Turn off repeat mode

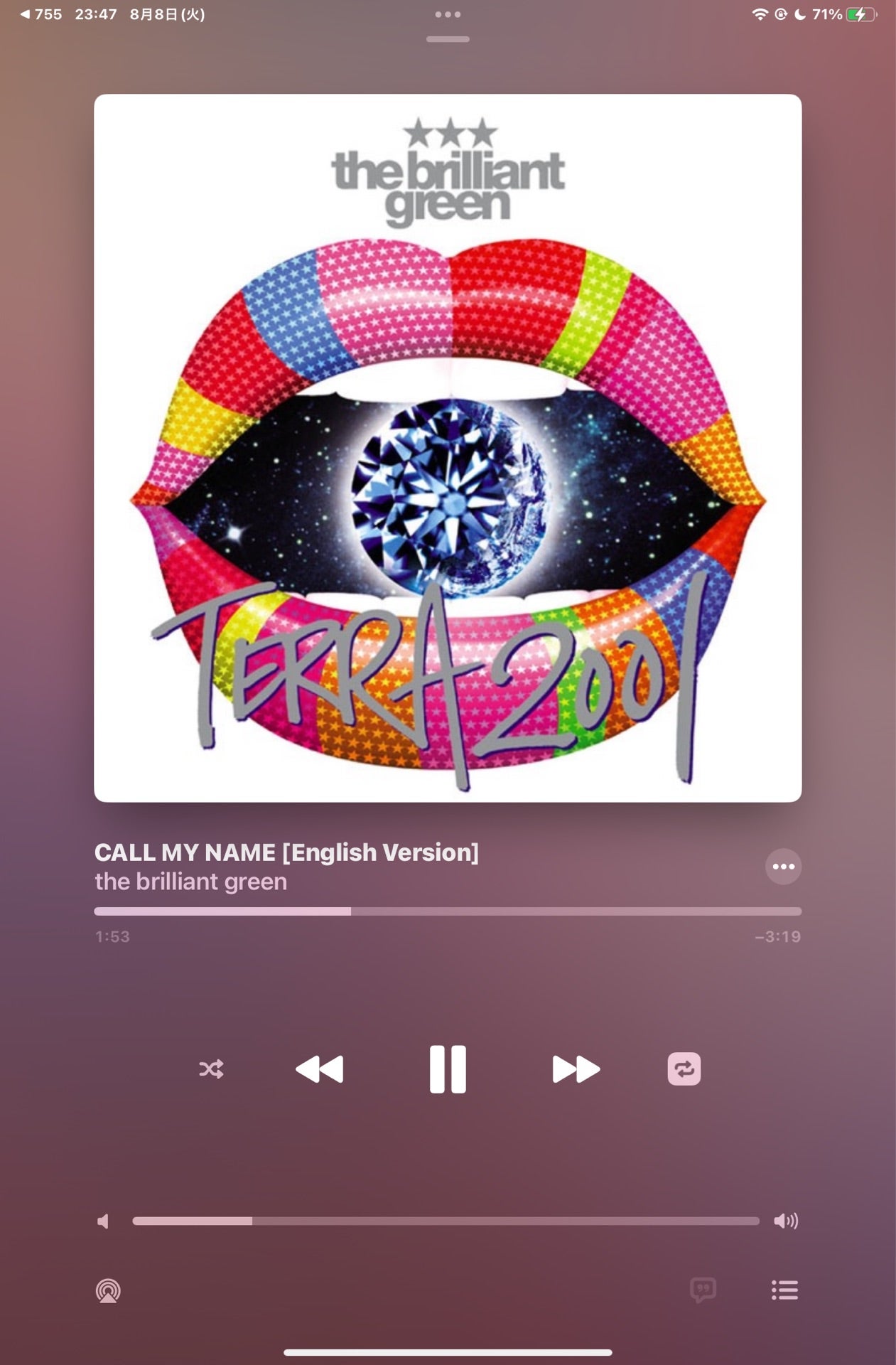pyautogui.click(x=684, y=1069)
